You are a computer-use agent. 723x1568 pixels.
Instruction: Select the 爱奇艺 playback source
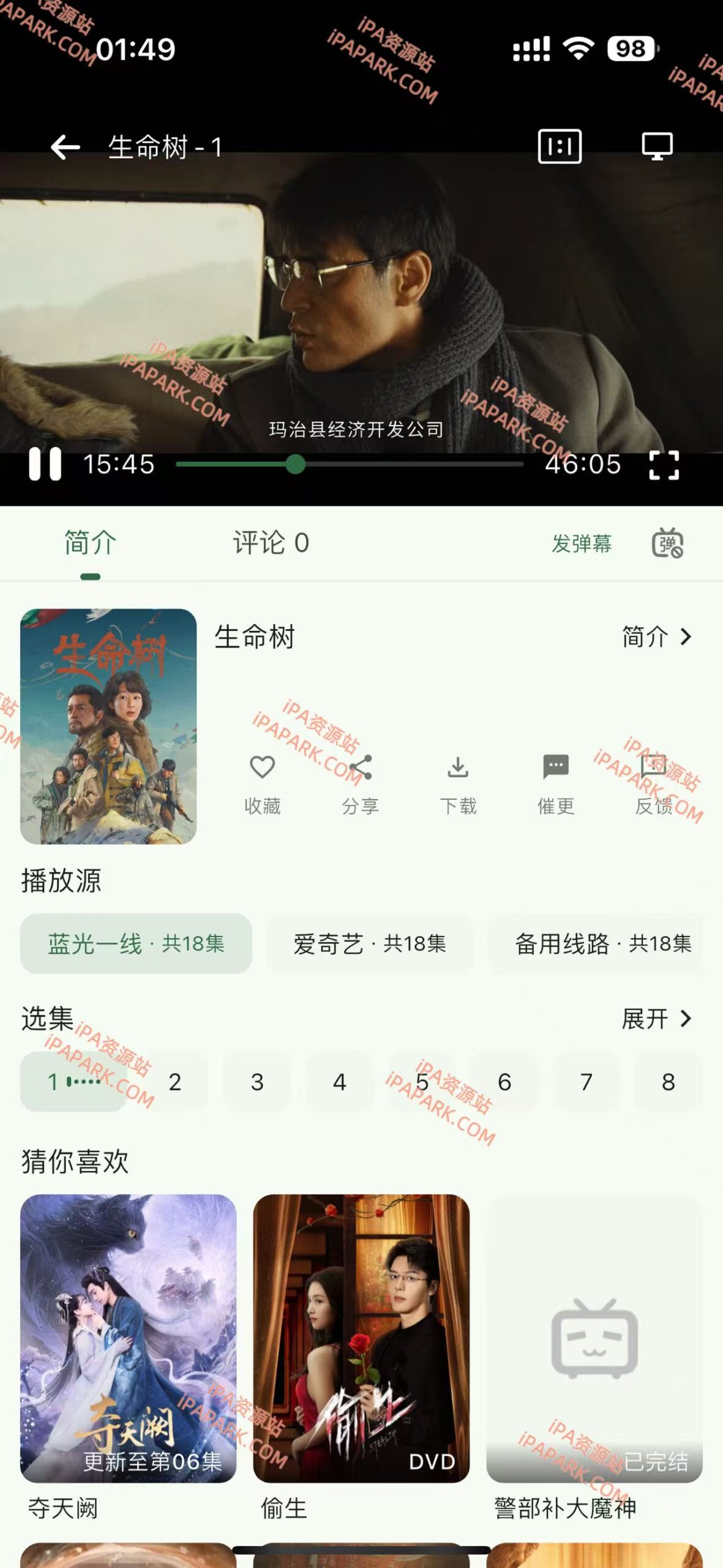(370, 946)
